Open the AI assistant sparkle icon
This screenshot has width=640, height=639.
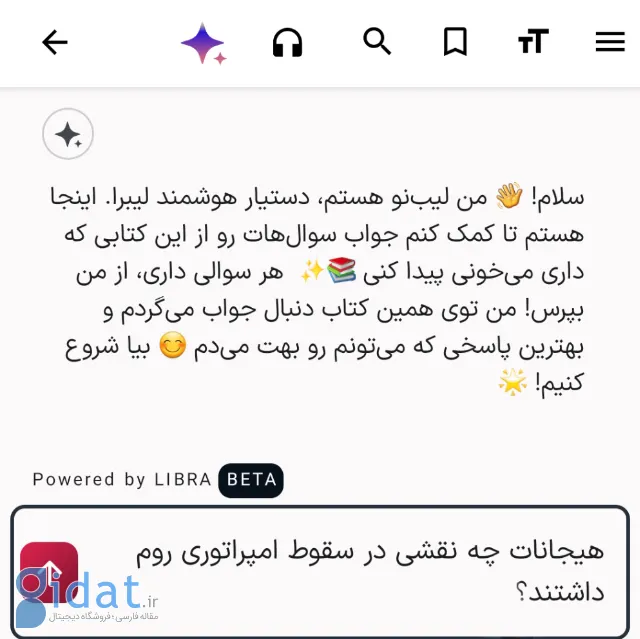(x=204, y=43)
